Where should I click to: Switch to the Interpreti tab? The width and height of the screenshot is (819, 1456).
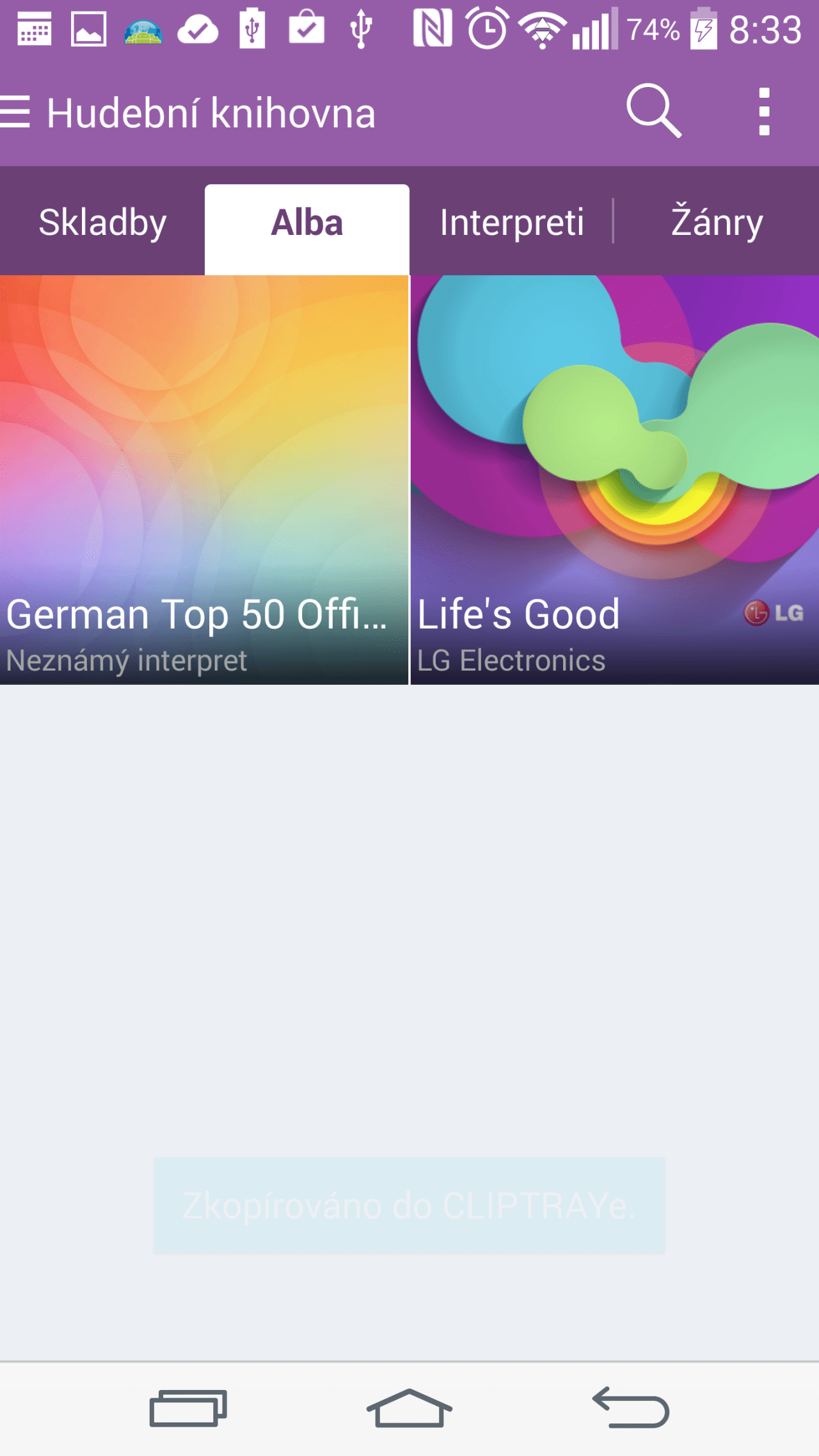tap(512, 222)
